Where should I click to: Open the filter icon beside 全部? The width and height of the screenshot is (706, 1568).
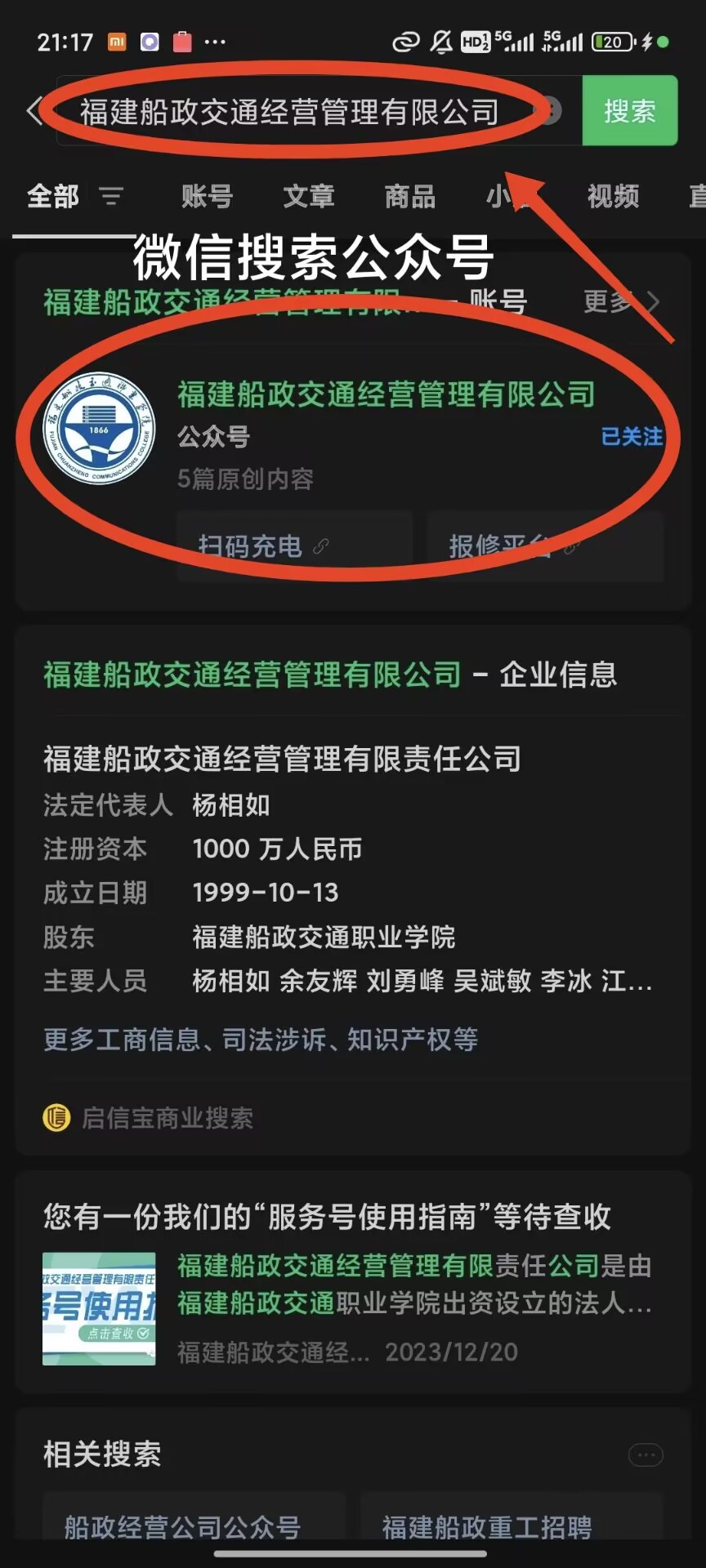tap(111, 196)
